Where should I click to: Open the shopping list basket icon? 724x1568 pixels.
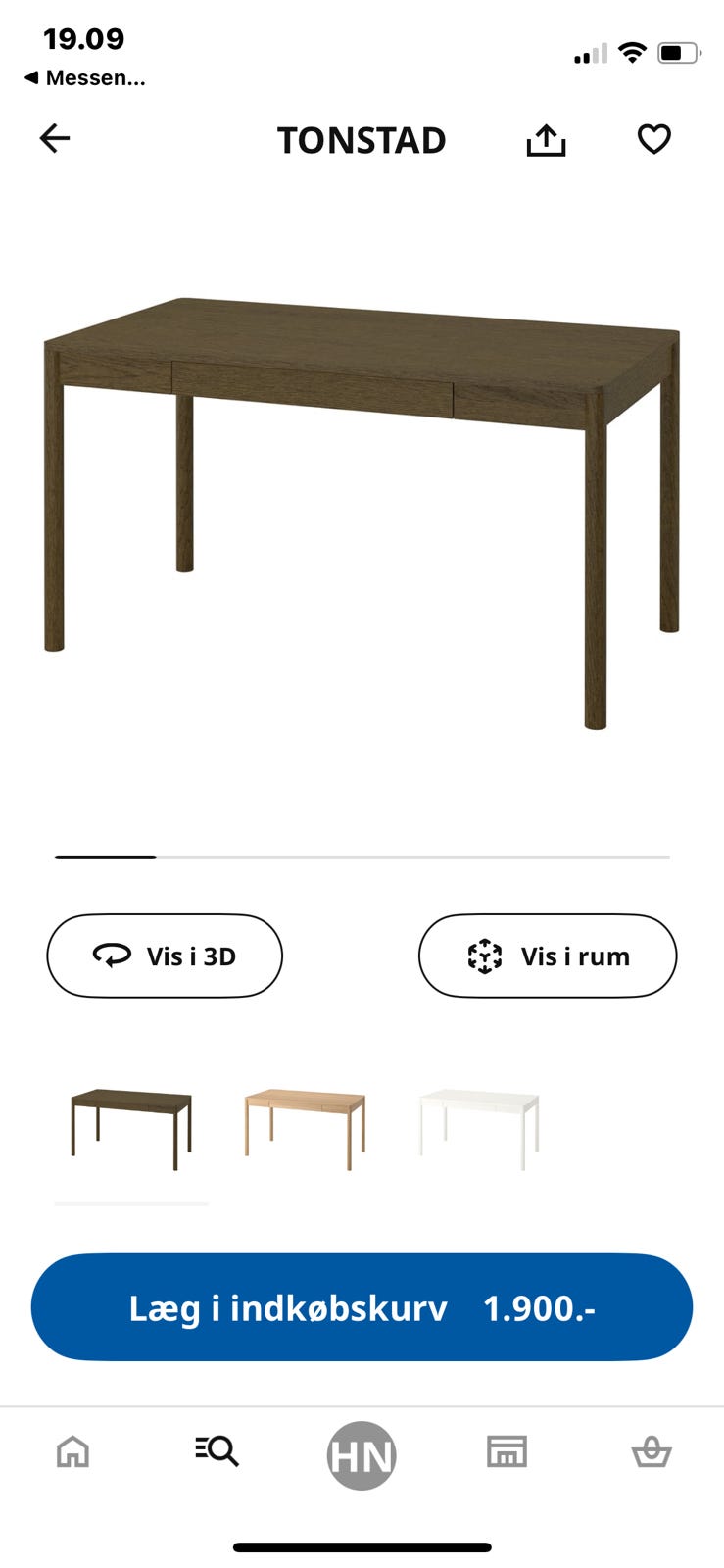pos(650,1453)
